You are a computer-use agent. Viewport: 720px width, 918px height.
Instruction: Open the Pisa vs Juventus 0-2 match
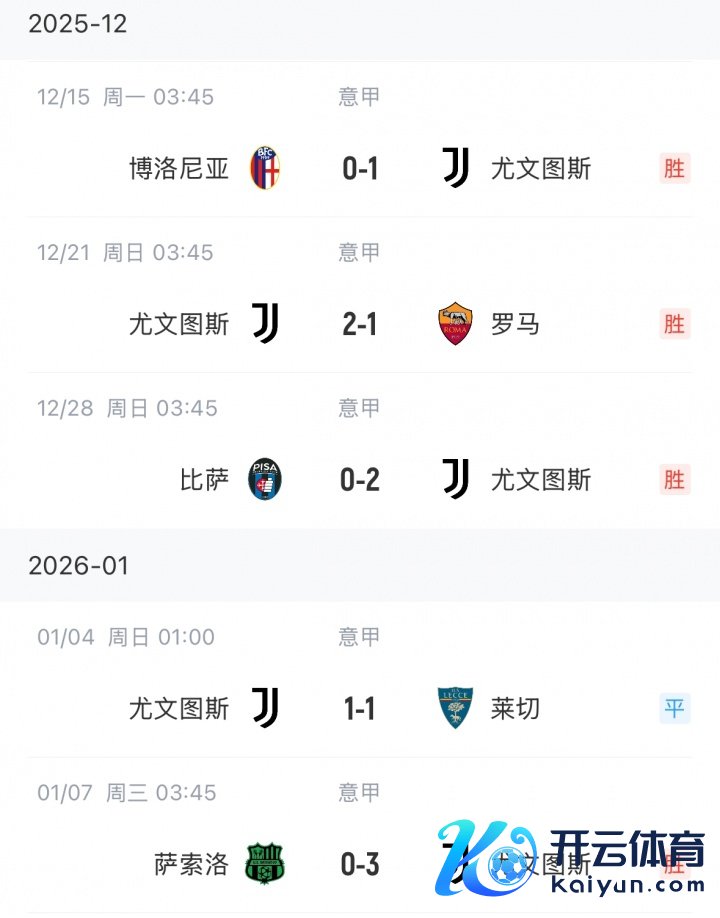coord(360,480)
